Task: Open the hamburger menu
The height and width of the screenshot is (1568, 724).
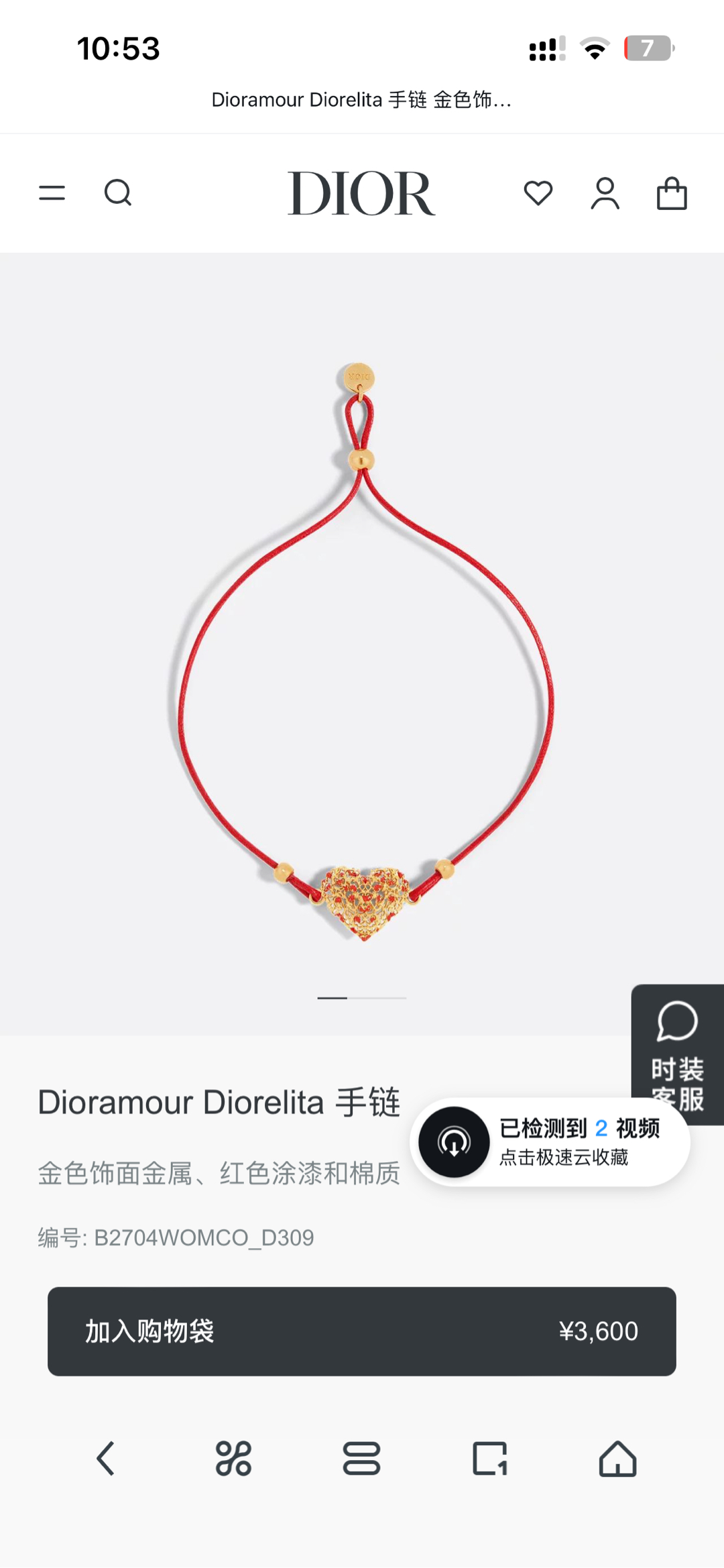Action: [x=52, y=193]
